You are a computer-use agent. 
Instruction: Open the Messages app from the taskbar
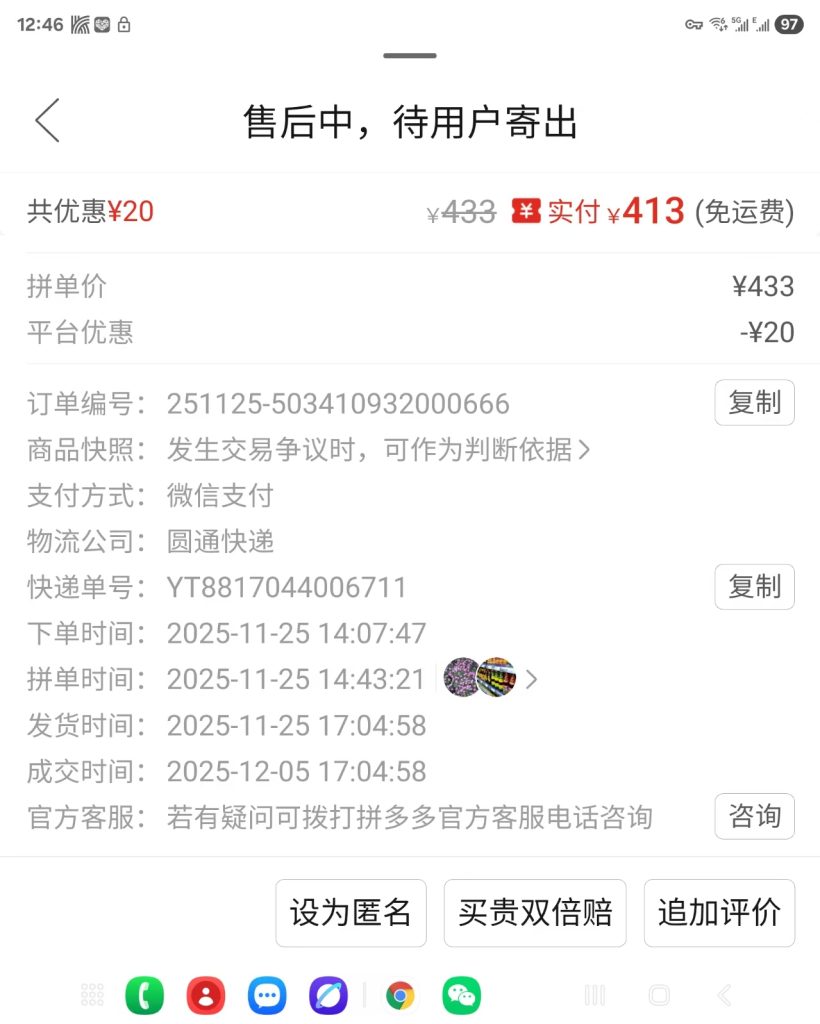pyautogui.click(x=267, y=995)
